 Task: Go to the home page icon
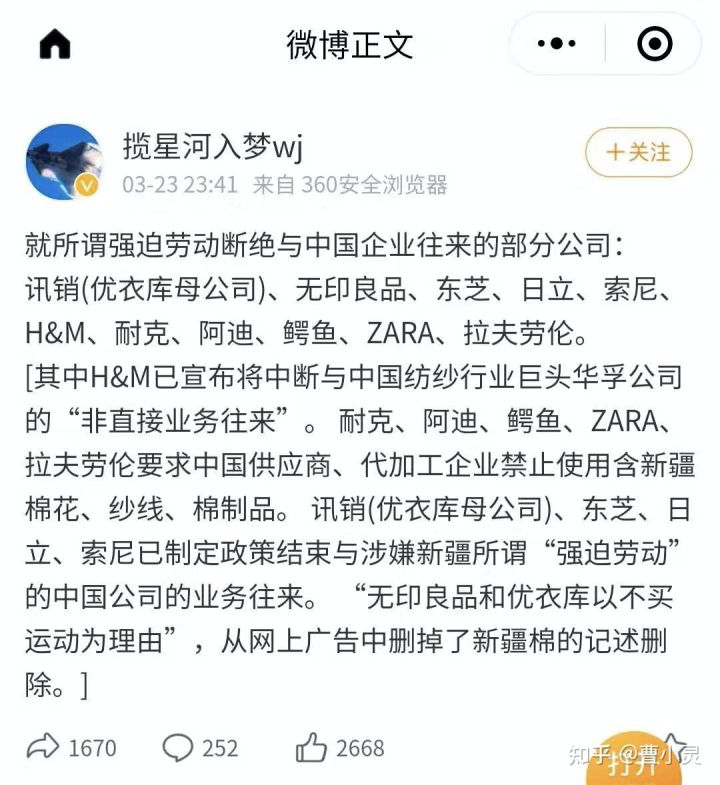[55, 44]
